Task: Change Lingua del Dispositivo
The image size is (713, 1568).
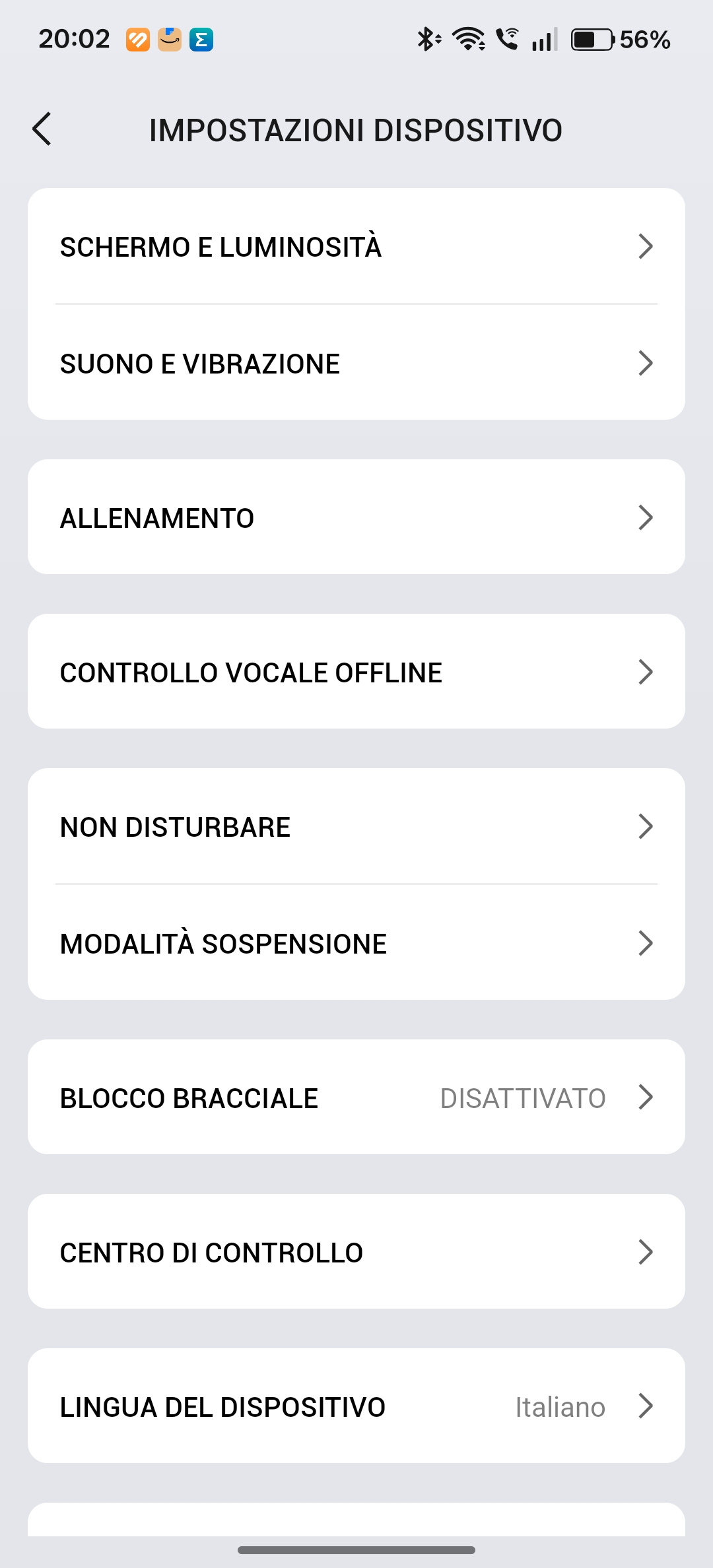Action: coord(356,1406)
